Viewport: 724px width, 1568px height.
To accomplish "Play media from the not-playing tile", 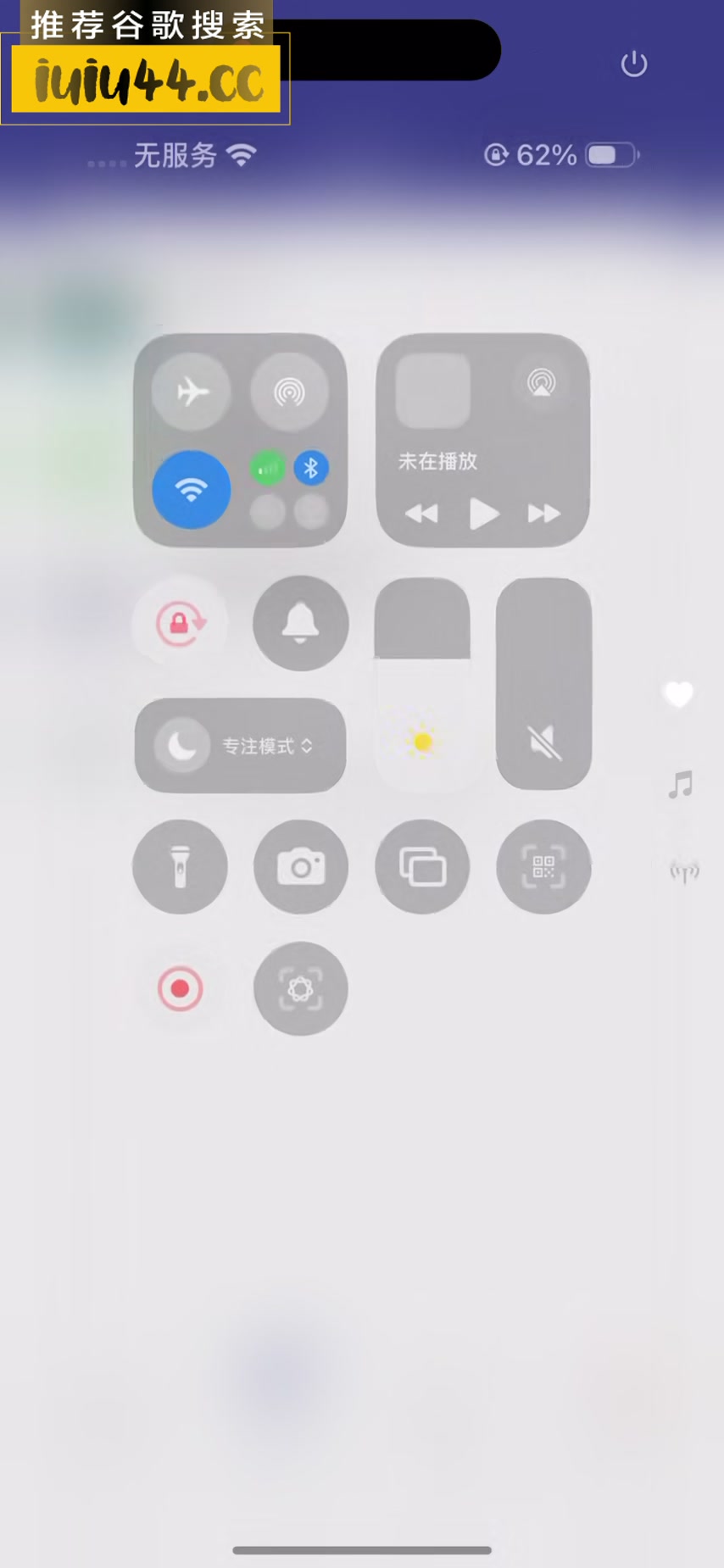I will (x=483, y=514).
